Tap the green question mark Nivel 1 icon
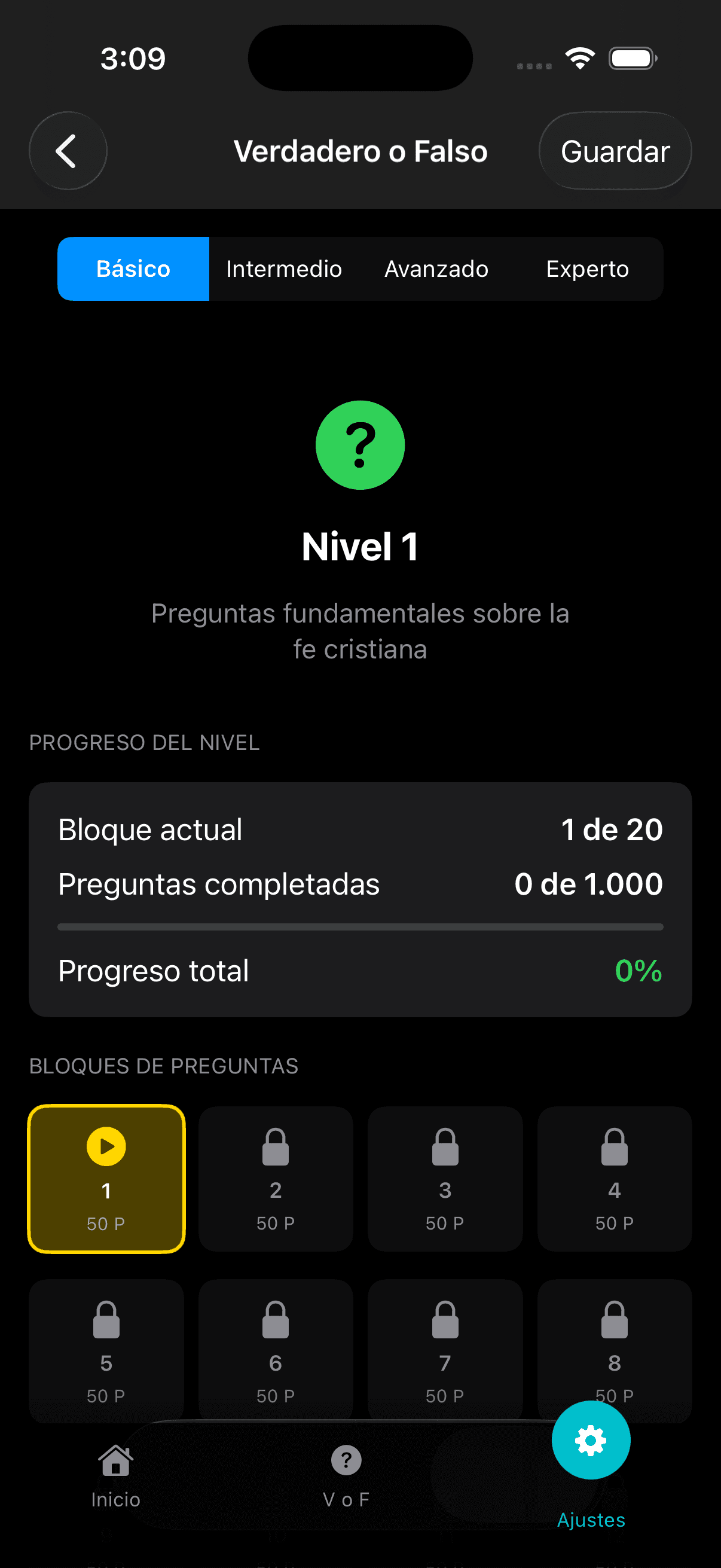 [x=359, y=445]
